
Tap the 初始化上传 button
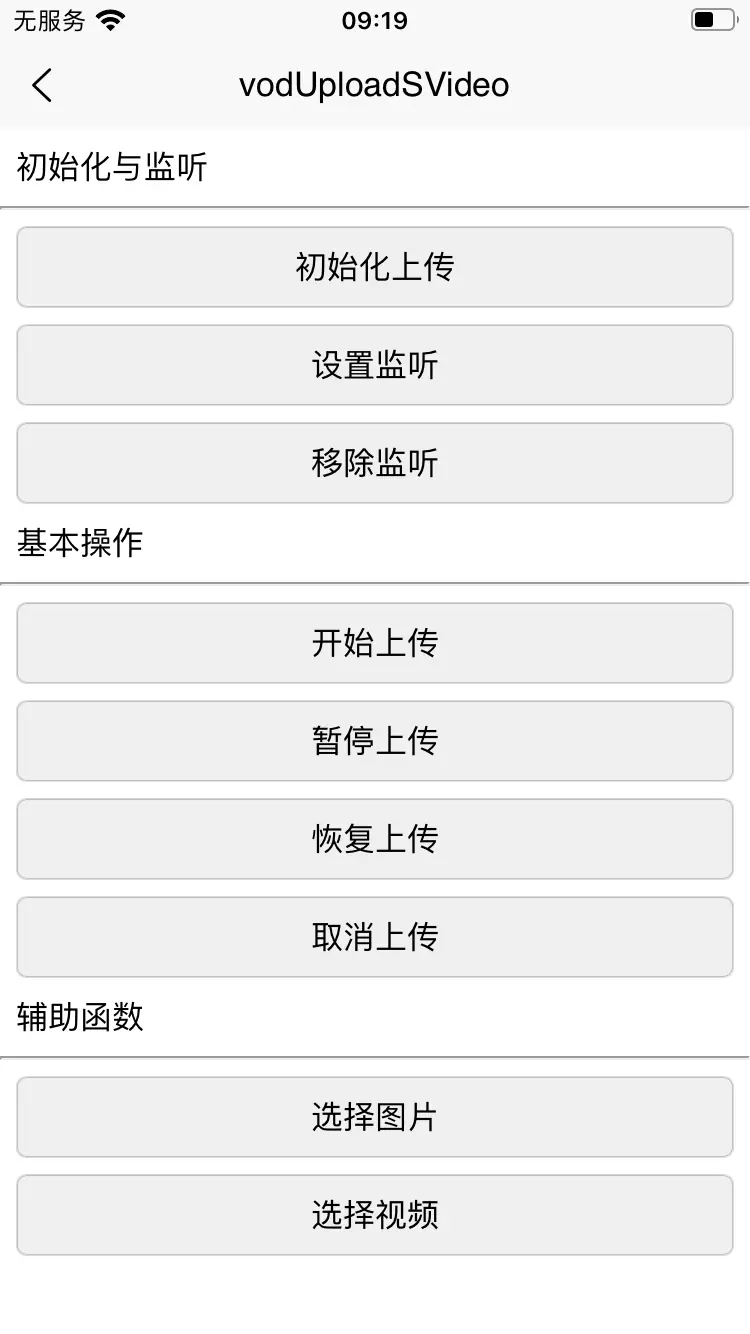tap(375, 267)
